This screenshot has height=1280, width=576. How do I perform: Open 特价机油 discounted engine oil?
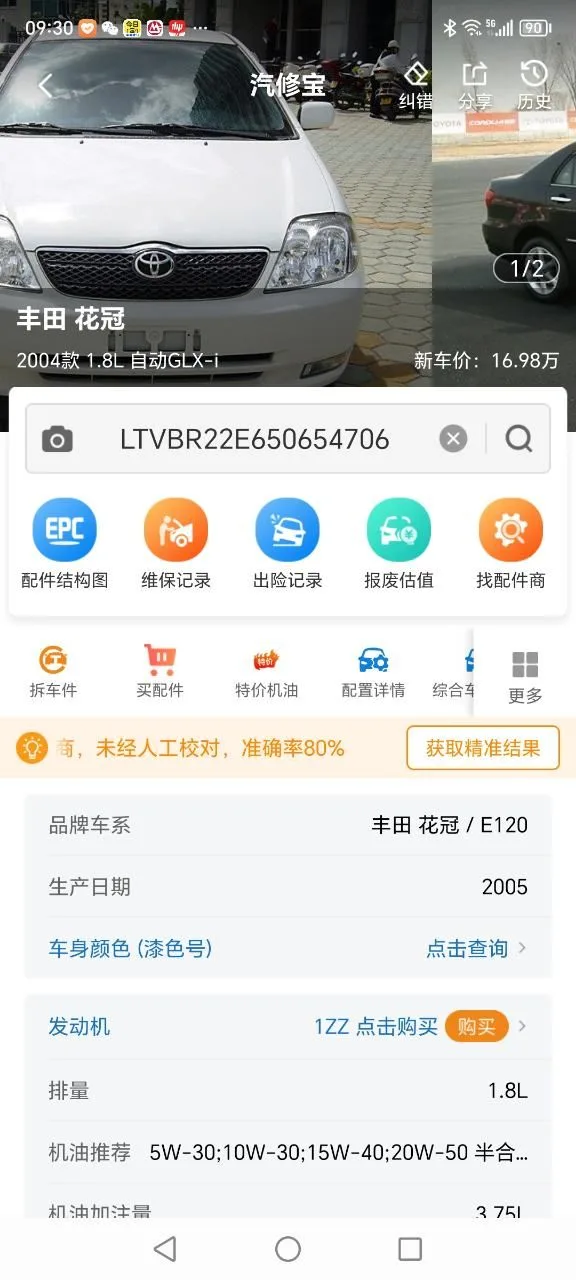click(x=267, y=672)
